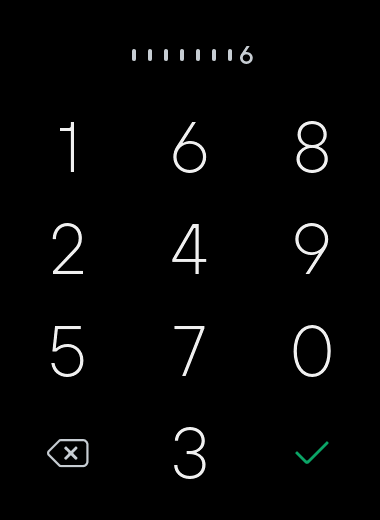Tap the 3 key in the bottom row
Viewport: 380px width, 520px height.
[190, 453]
